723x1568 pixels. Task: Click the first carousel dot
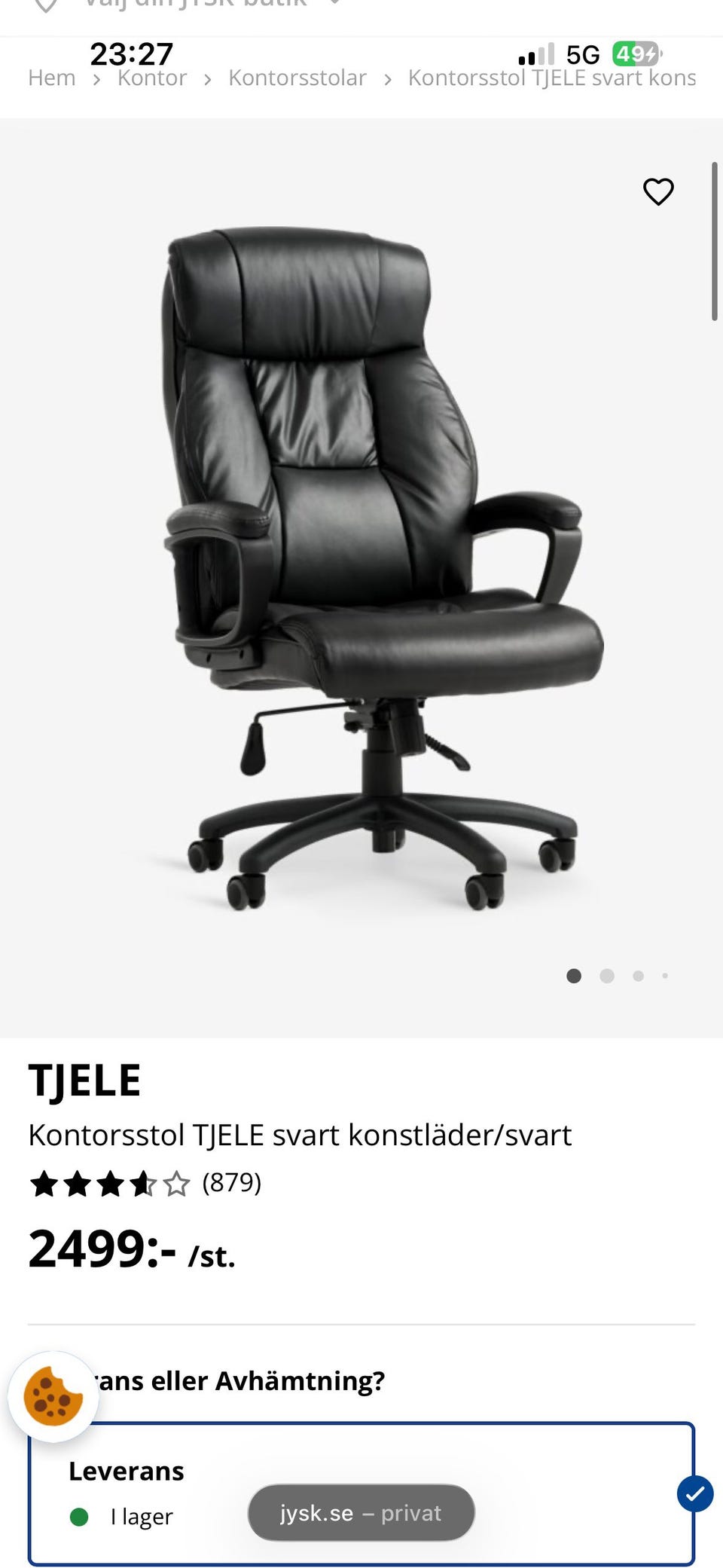(574, 976)
